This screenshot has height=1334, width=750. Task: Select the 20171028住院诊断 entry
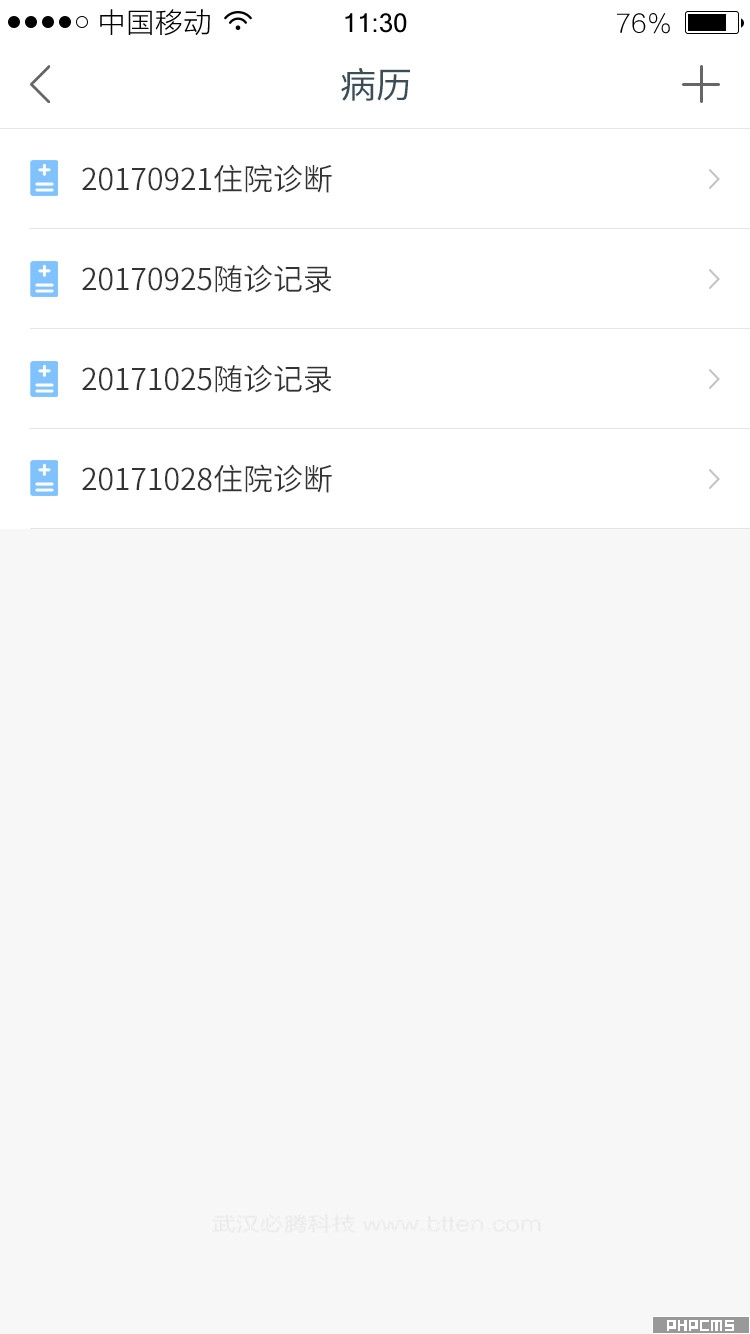click(375, 479)
